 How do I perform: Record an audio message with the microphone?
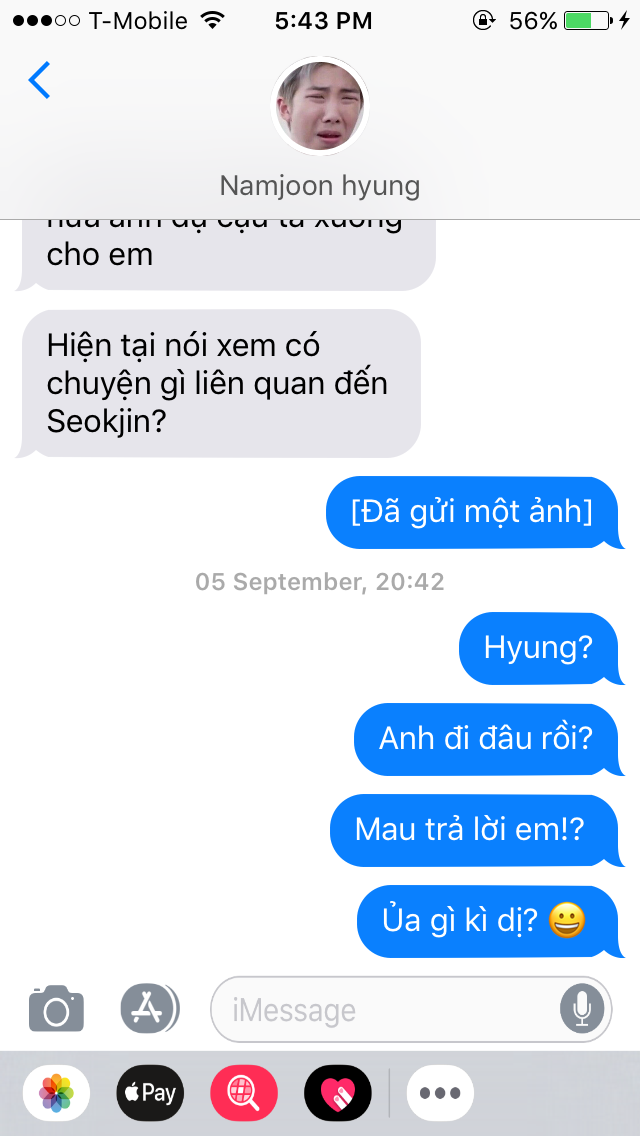point(581,1009)
